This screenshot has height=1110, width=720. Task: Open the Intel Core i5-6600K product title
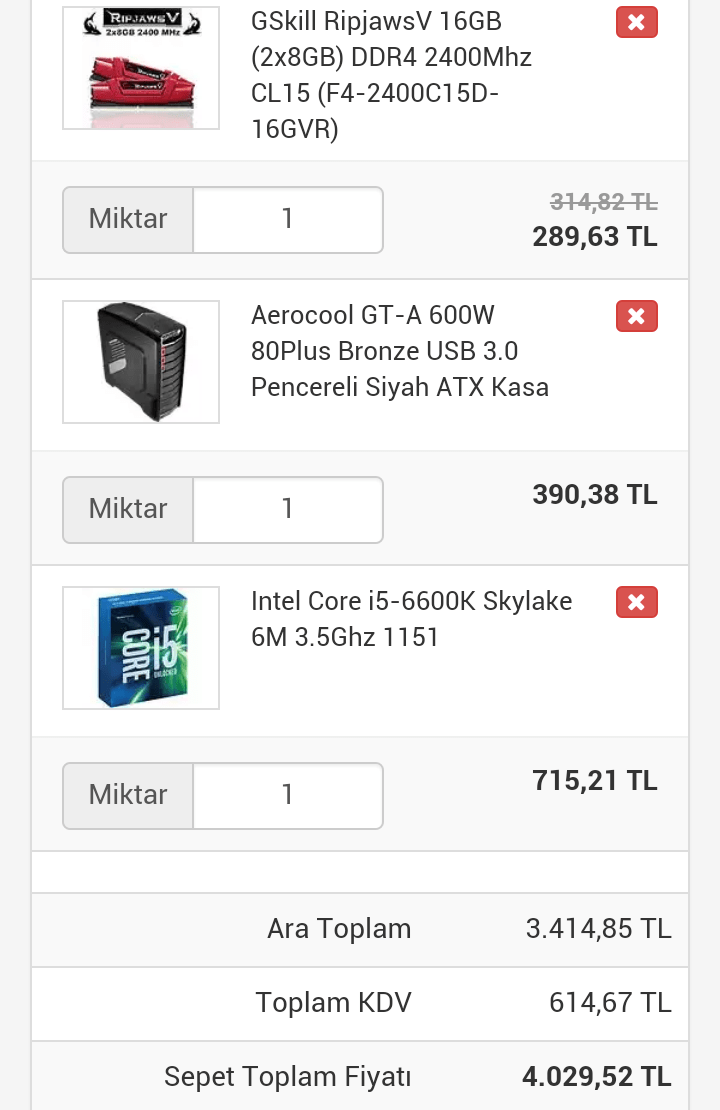pos(410,619)
